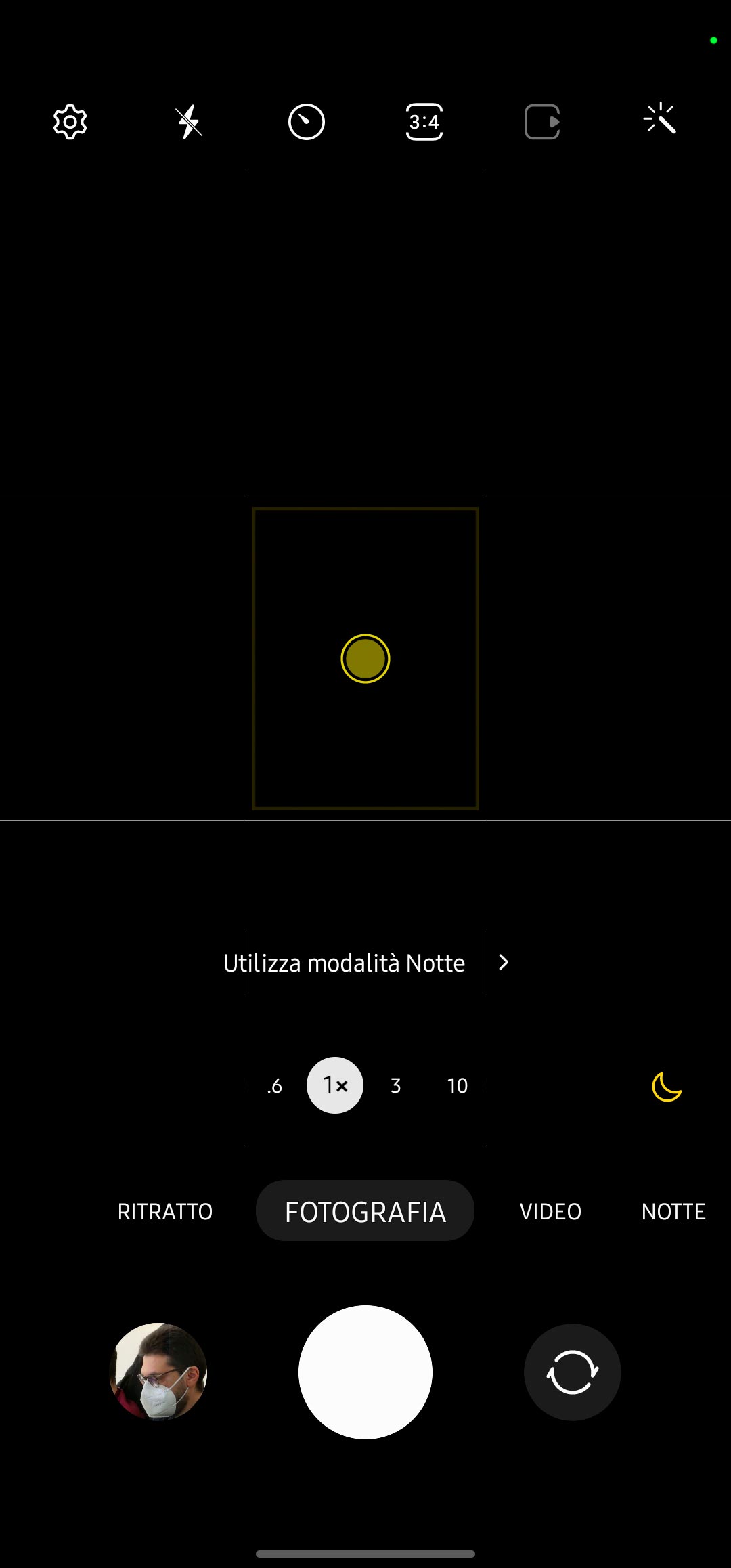Switch to 3x zoom
The width and height of the screenshot is (731, 1568).
click(396, 1086)
